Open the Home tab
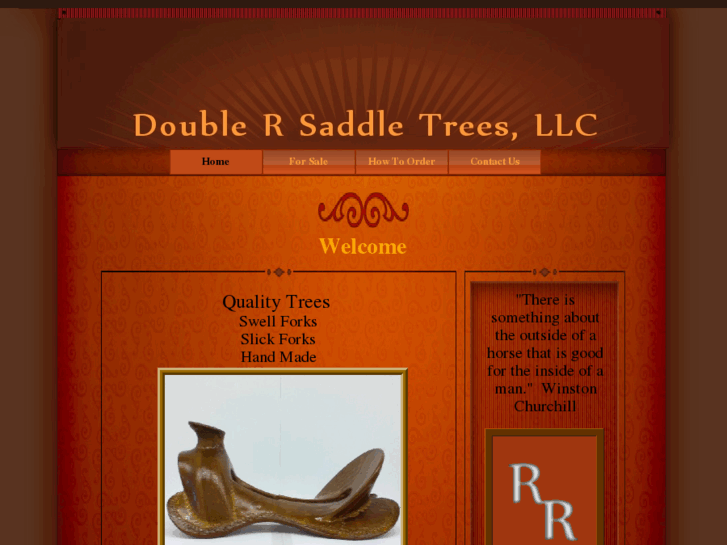Screen dimensions: 727x545 tap(216, 162)
